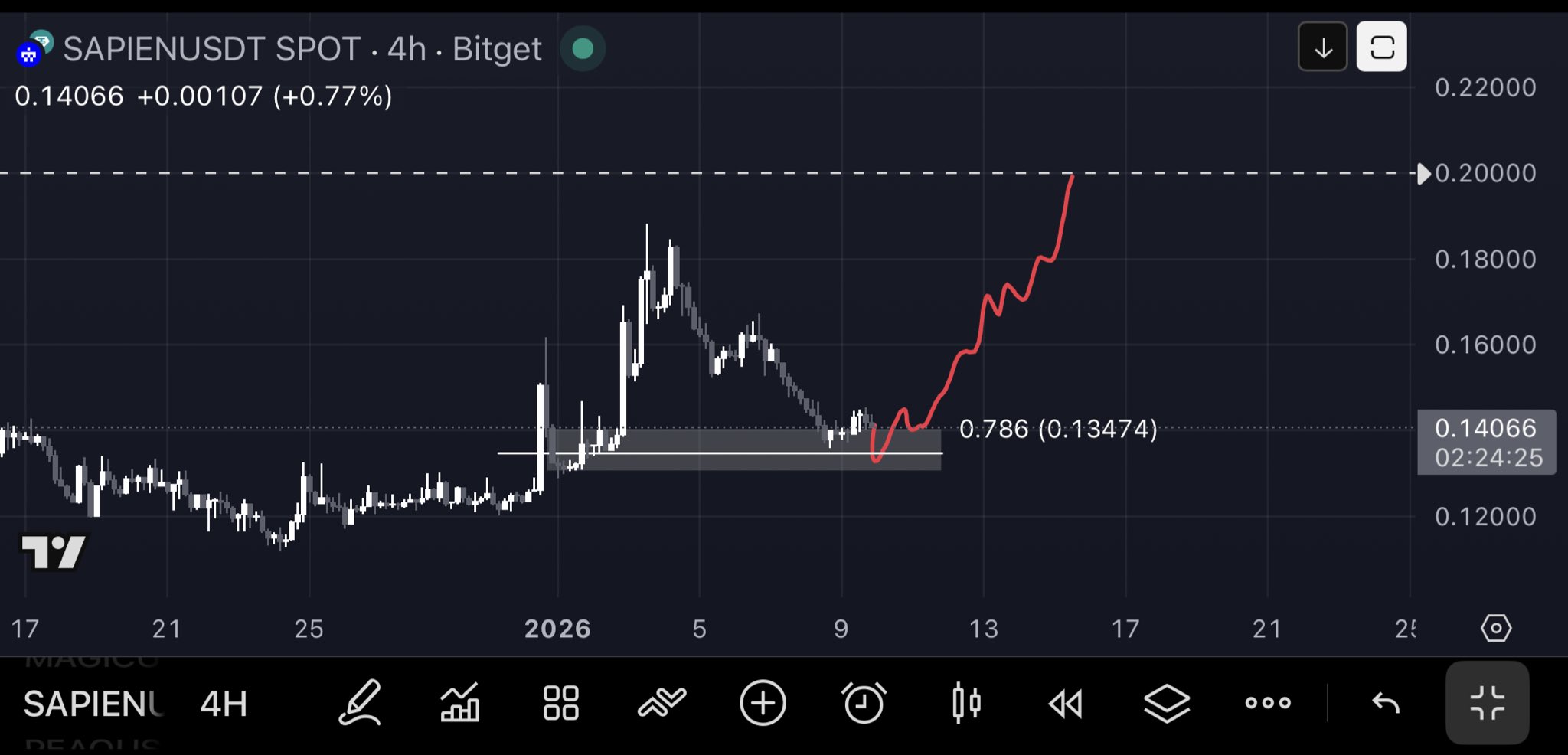Add a symbol with the plus icon
The image size is (1568, 755).
763,702
